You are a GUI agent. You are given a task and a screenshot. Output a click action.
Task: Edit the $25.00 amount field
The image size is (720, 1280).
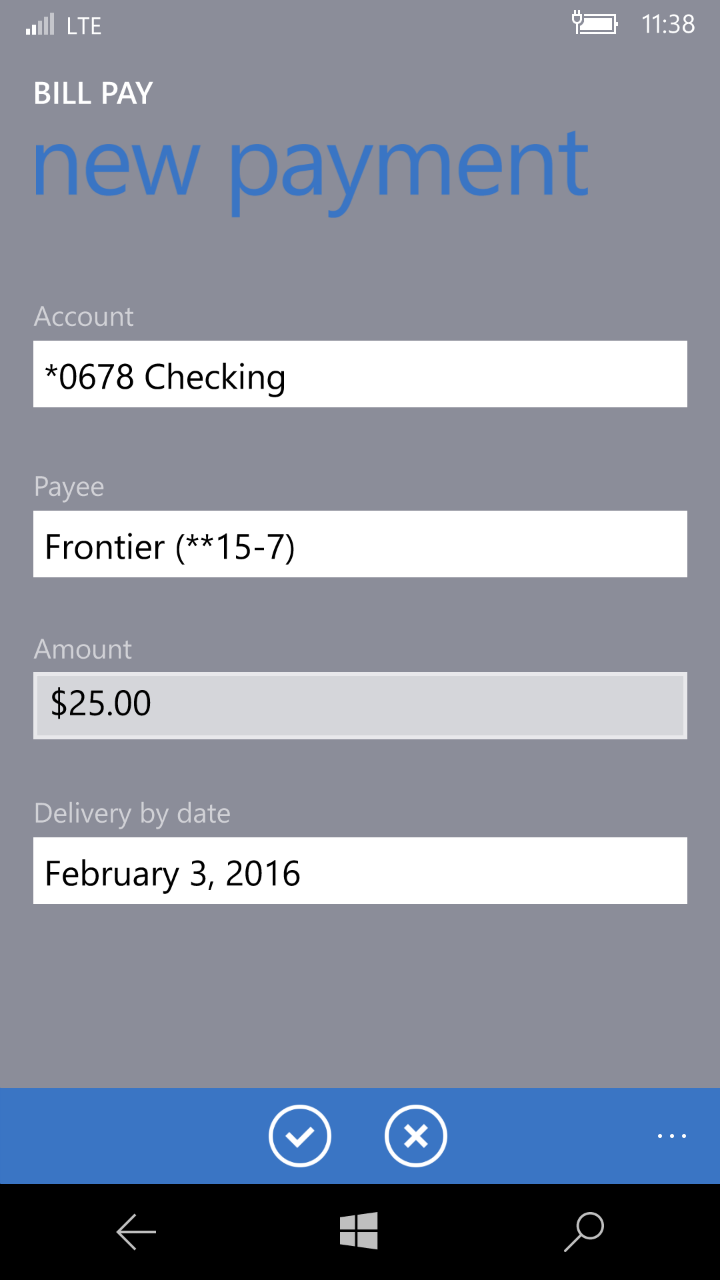tap(360, 705)
